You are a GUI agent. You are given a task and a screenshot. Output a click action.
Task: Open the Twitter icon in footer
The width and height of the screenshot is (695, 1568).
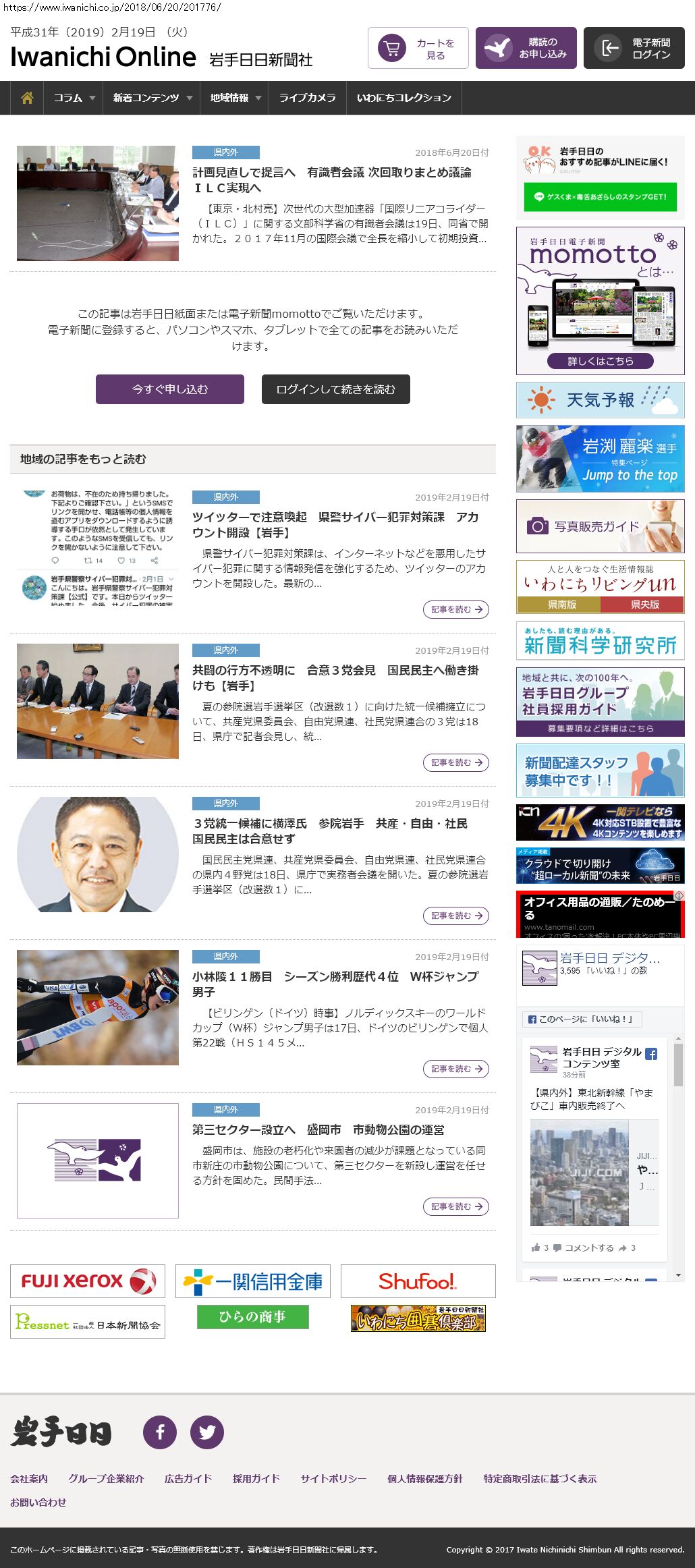pyautogui.click(x=207, y=1432)
